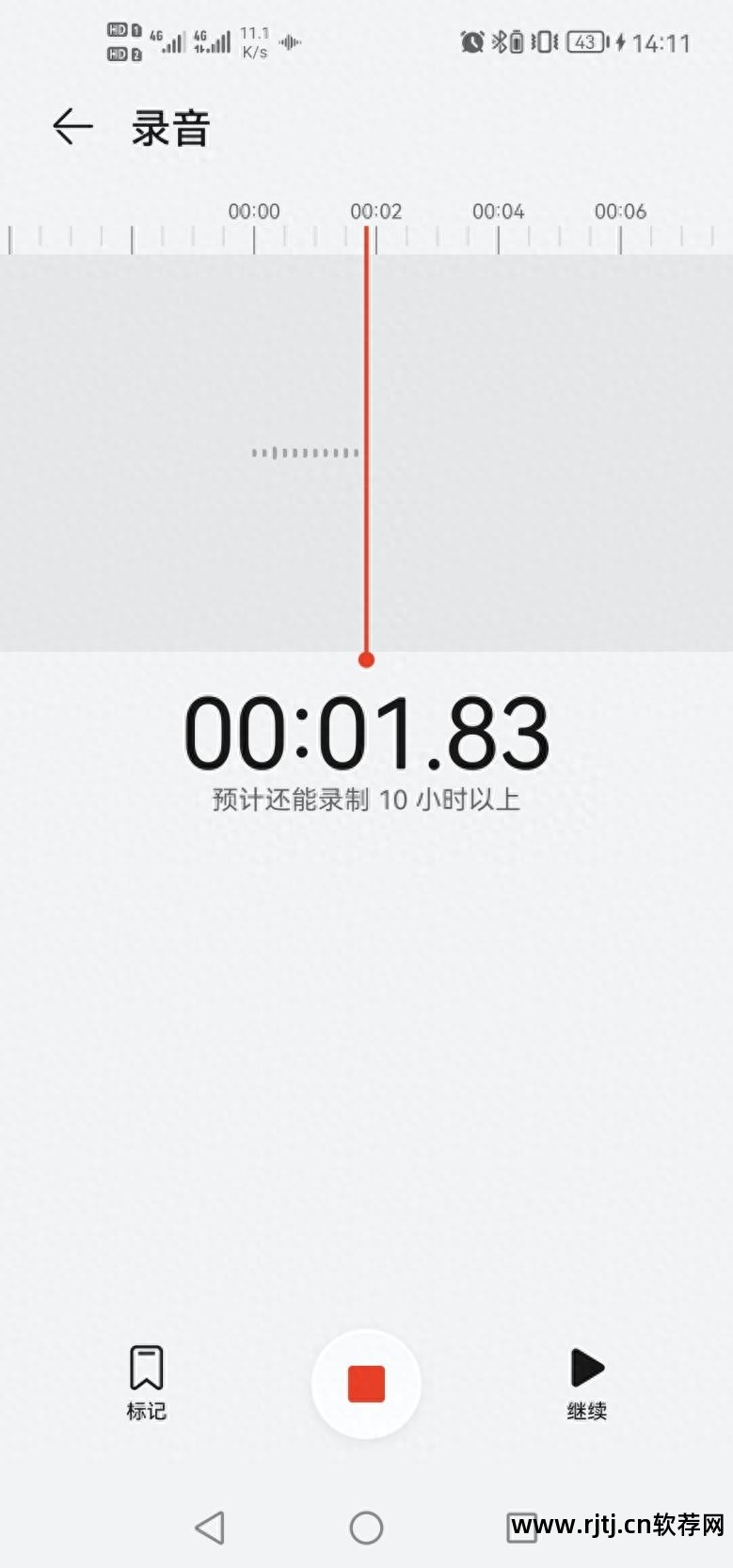Stop the recording with red square

point(366,1384)
